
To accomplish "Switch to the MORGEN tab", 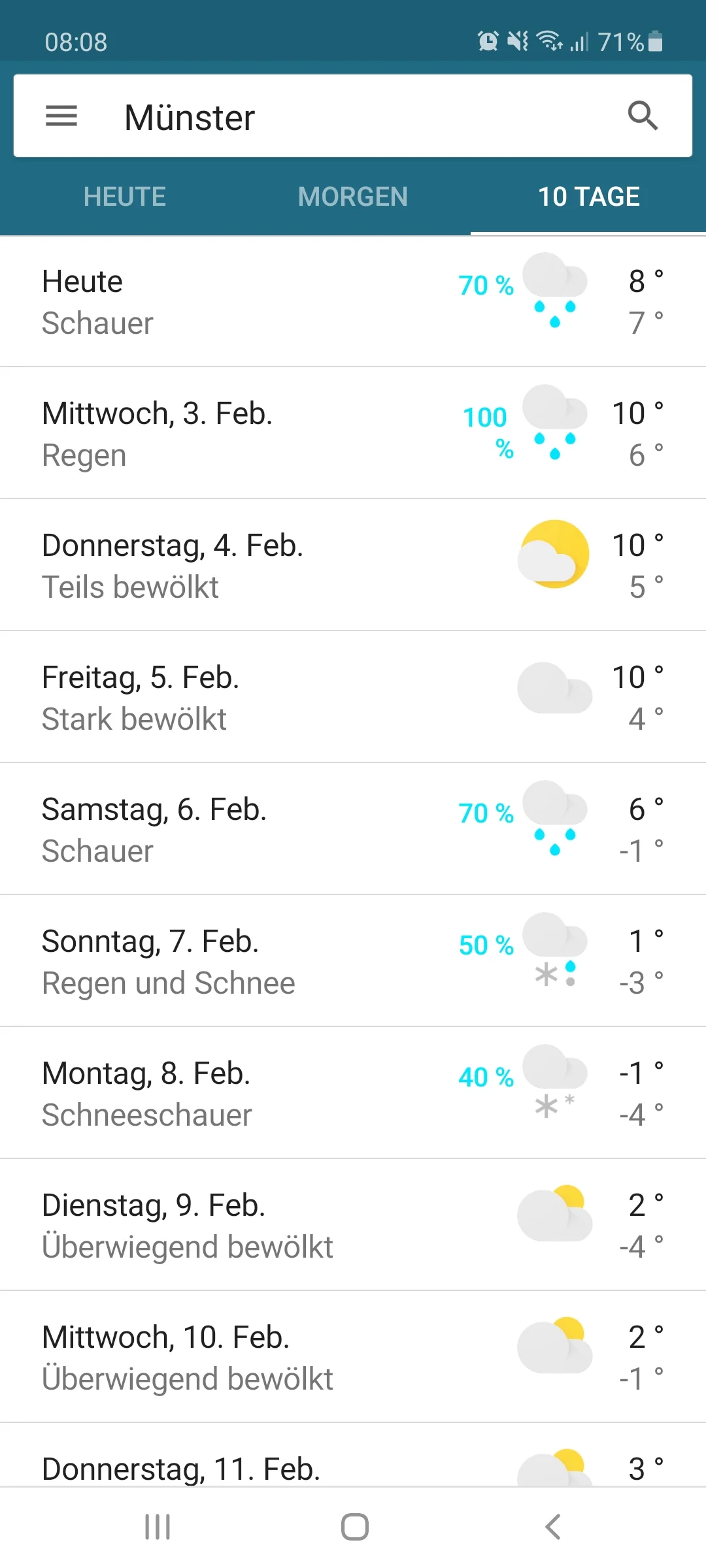I will click(x=353, y=197).
